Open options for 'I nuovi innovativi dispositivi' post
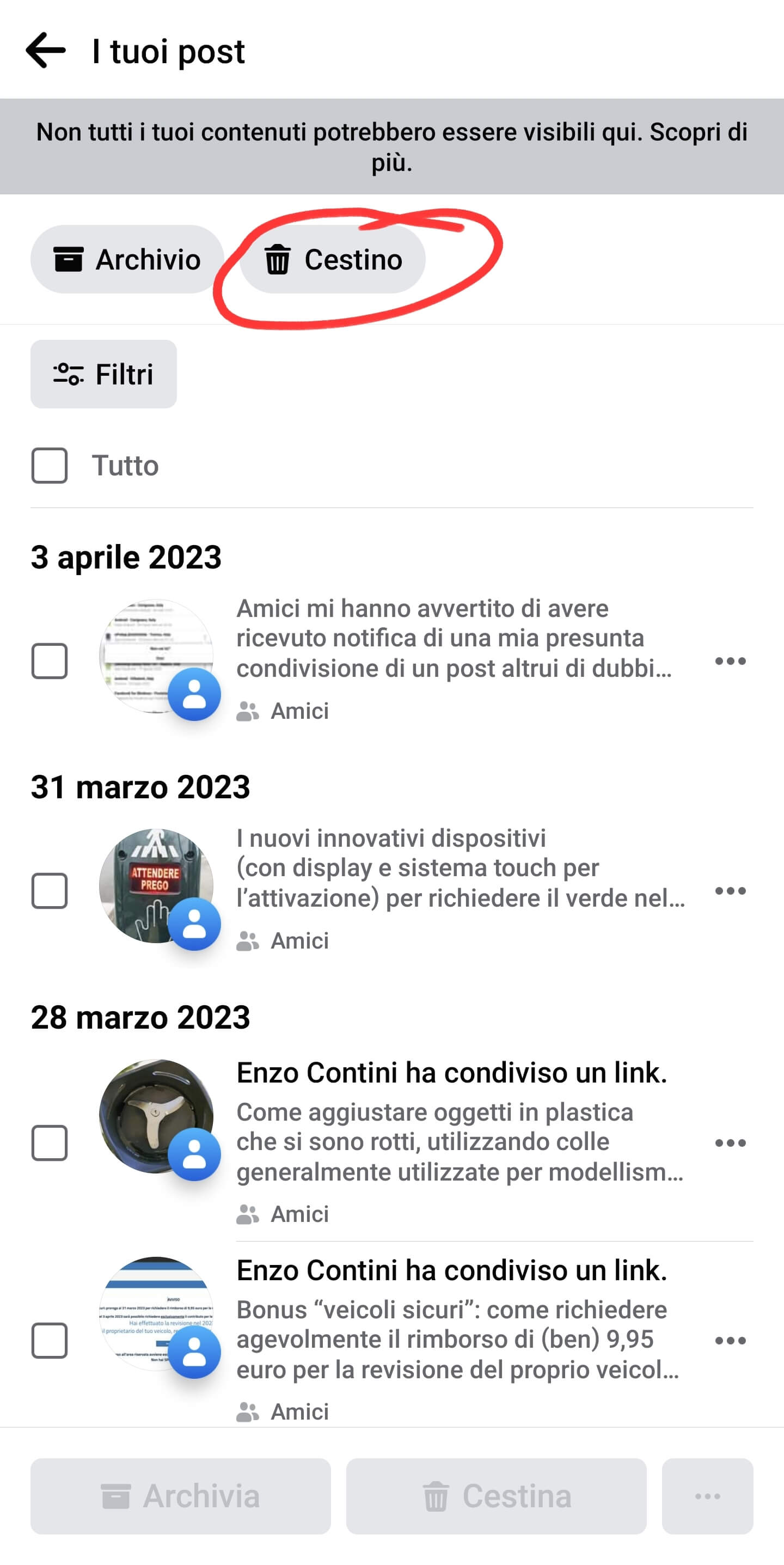The image size is (784, 1565). click(730, 891)
